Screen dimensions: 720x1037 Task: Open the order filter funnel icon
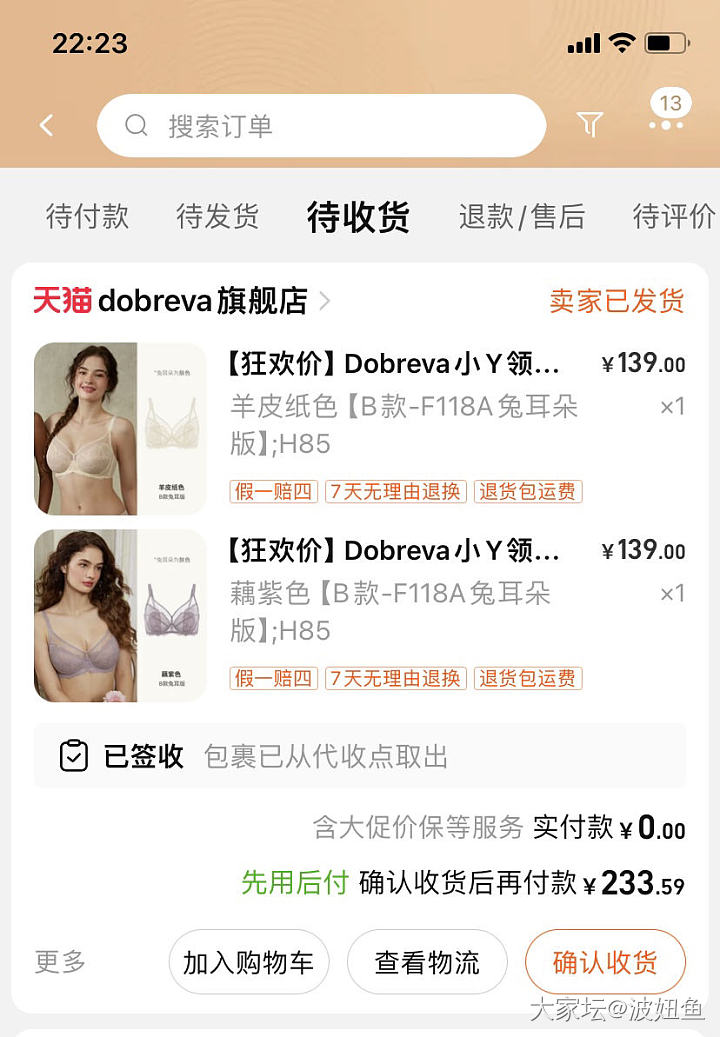pos(590,125)
